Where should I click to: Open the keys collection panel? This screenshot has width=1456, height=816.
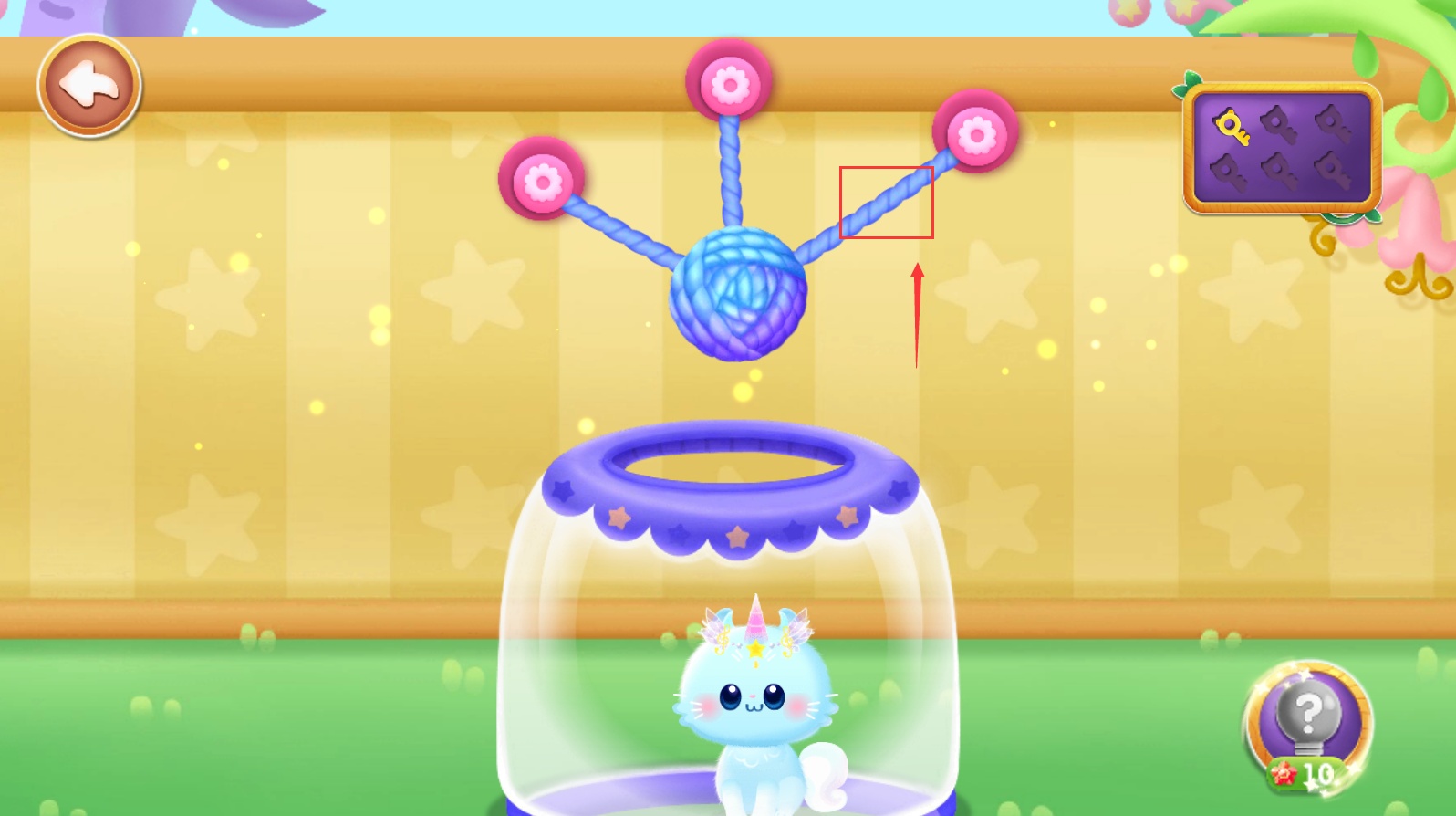(x=1282, y=148)
